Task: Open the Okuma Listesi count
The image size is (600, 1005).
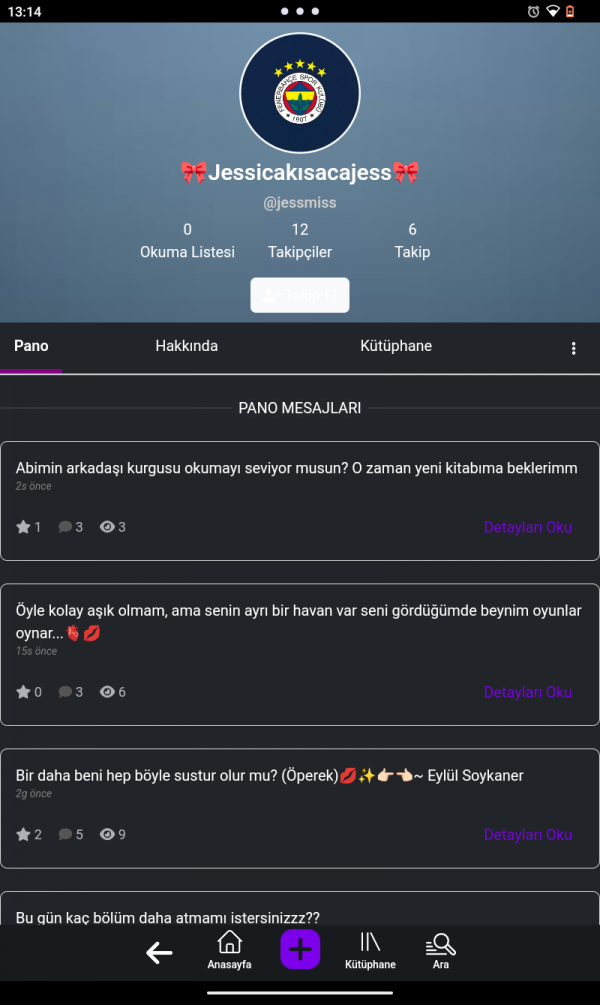Action: point(187,241)
